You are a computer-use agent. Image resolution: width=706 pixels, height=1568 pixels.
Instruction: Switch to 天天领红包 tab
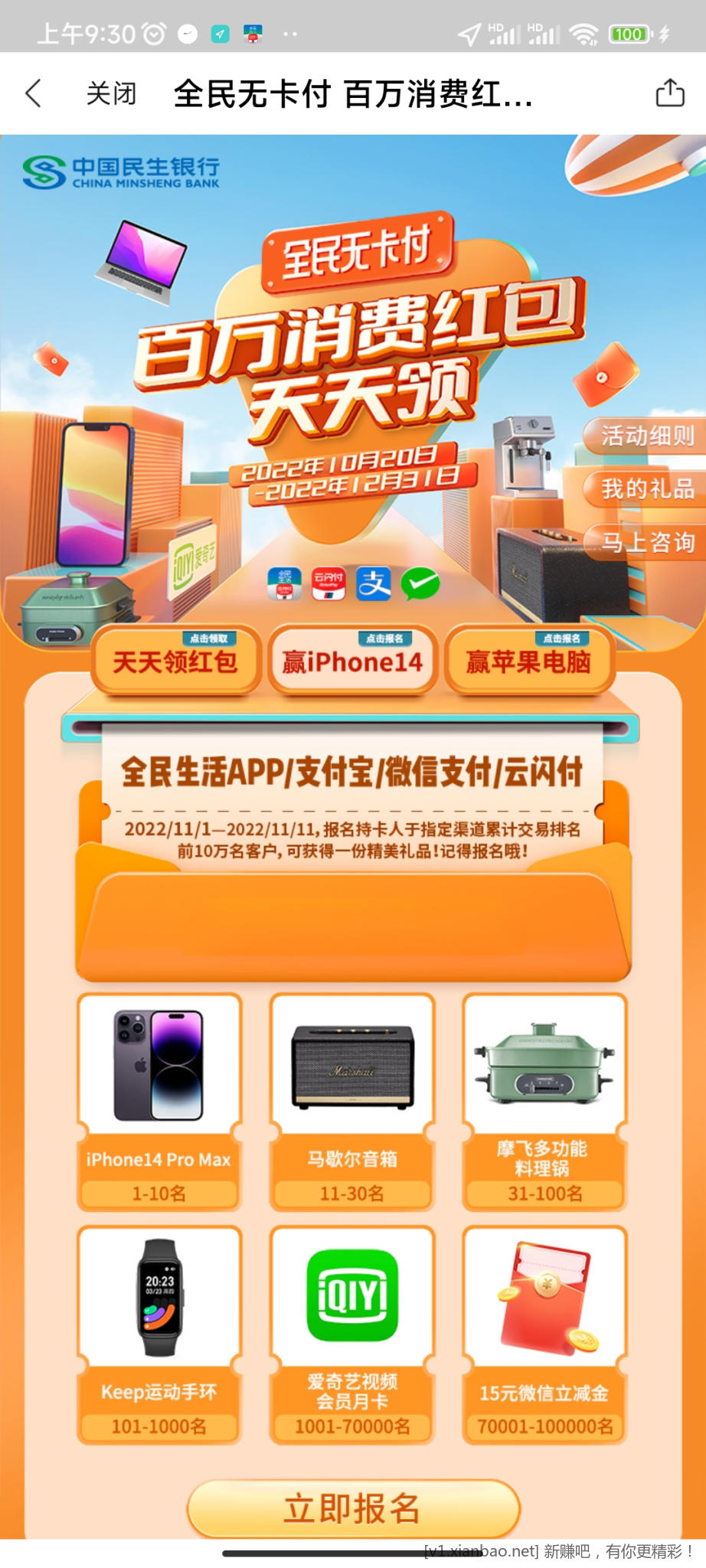click(x=175, y=660)
